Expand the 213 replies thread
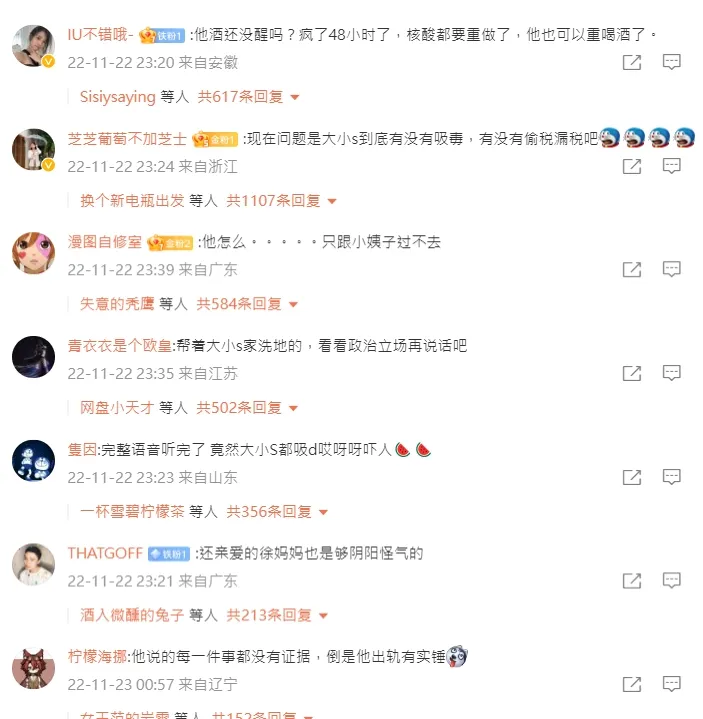The height and width of the screenshot is (719, 703). [x=277, y=615]
